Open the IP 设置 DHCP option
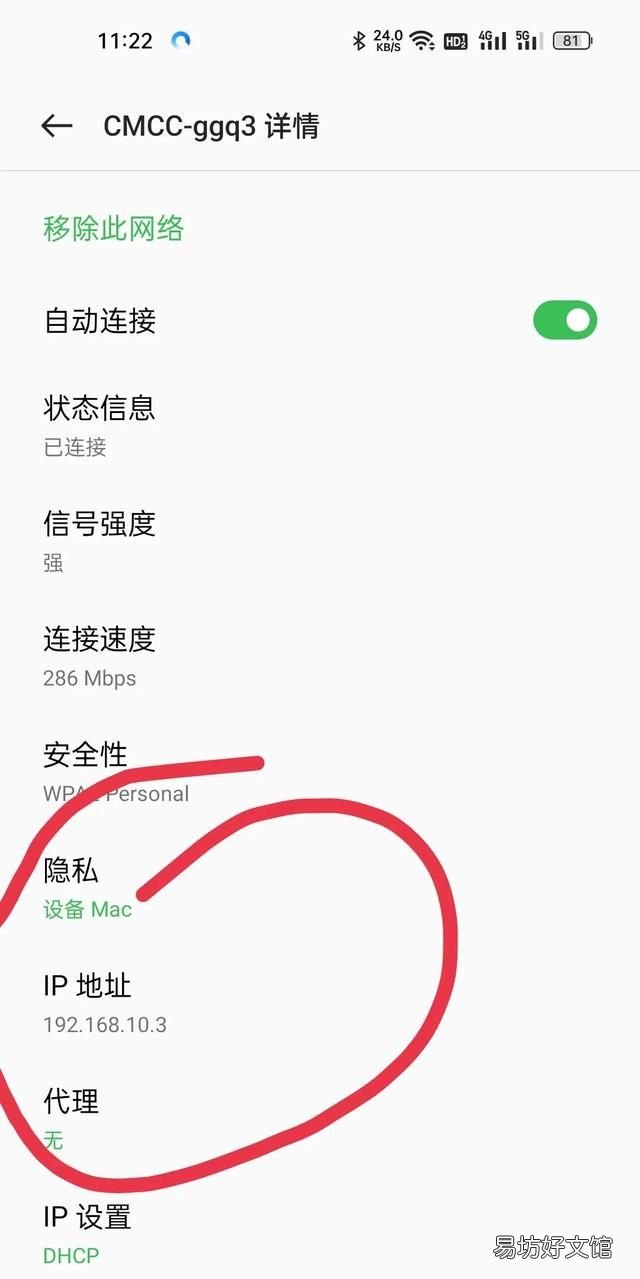The height and width of the screenshot is (1279, 640). (320, 1233)
